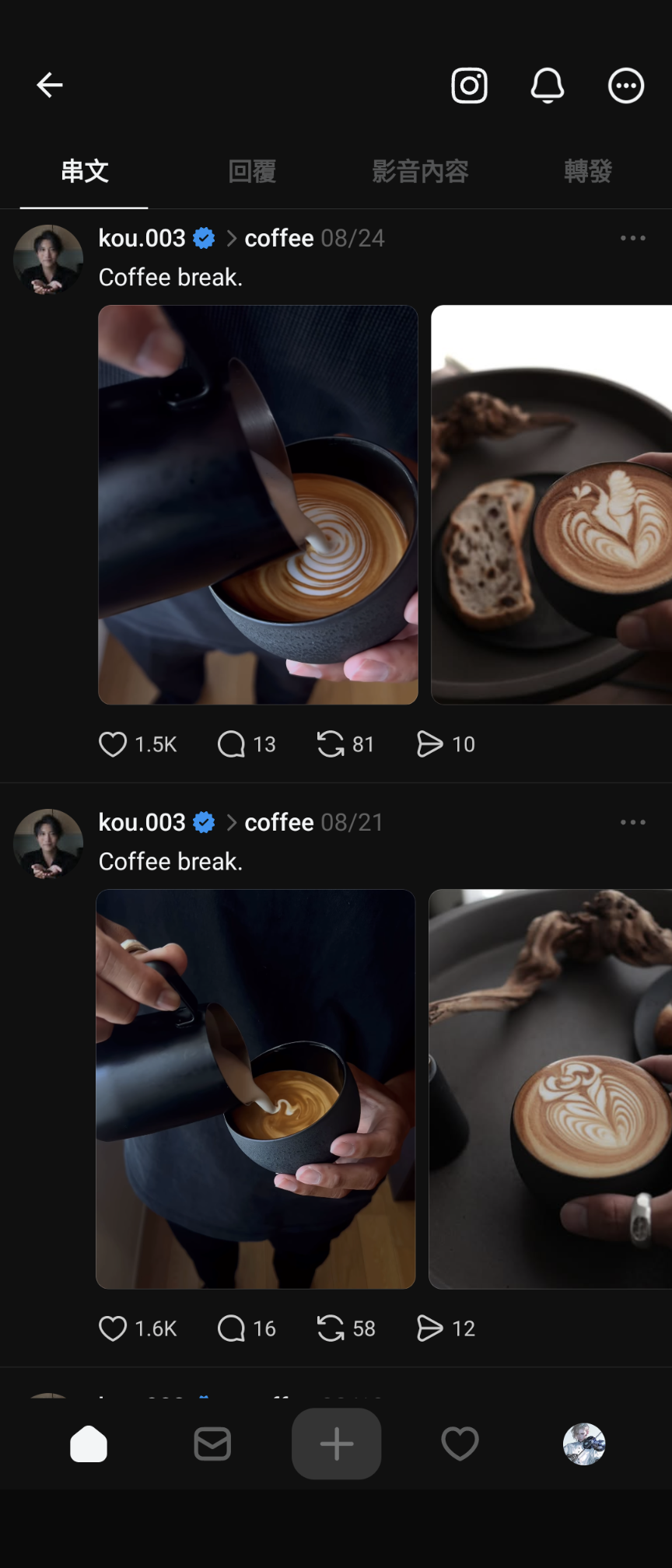Open the linked Instagram profile icon

pos(469,85)
